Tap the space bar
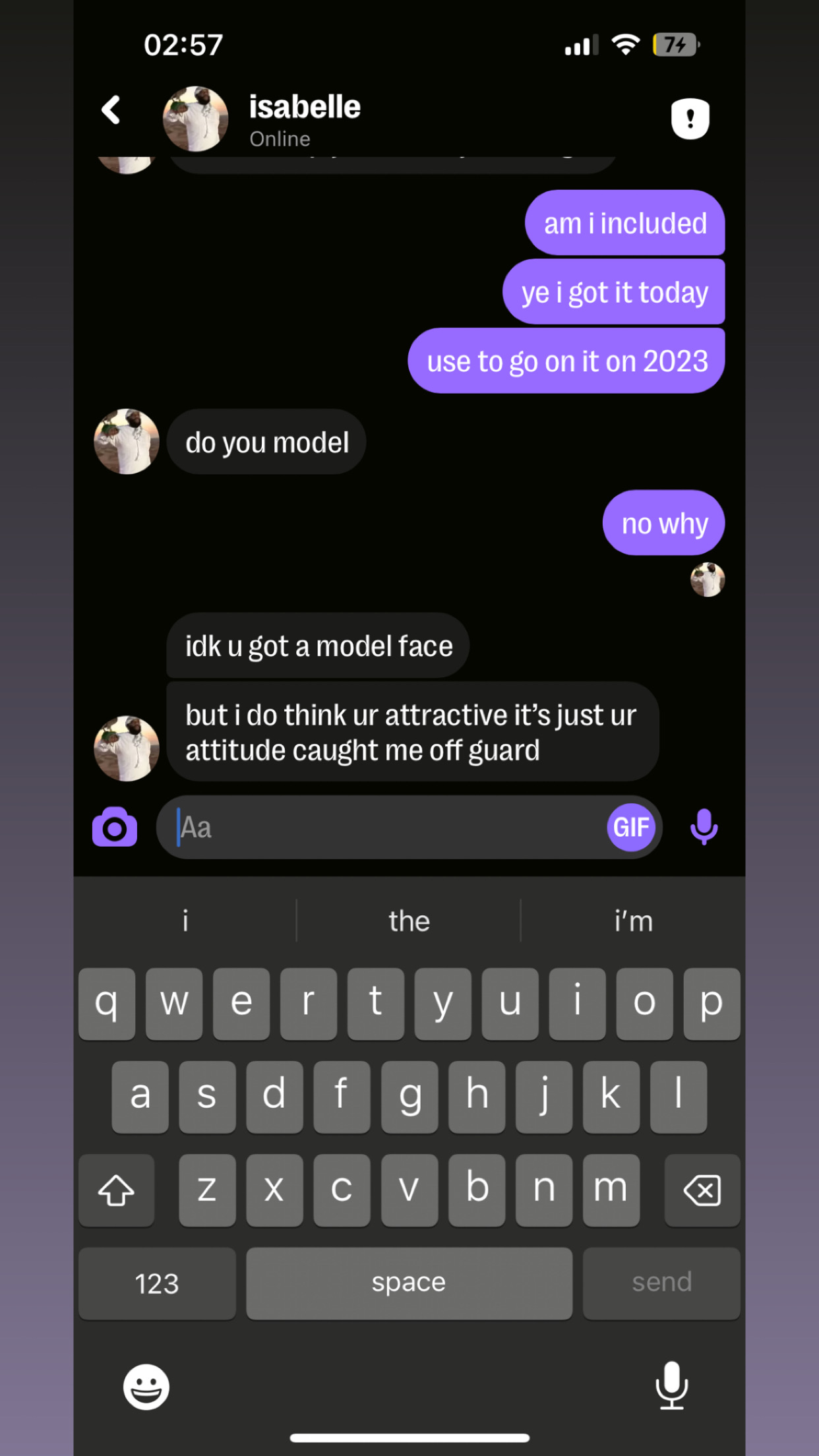Screen dimensions: 819x1456 (x=409, y=1283)
